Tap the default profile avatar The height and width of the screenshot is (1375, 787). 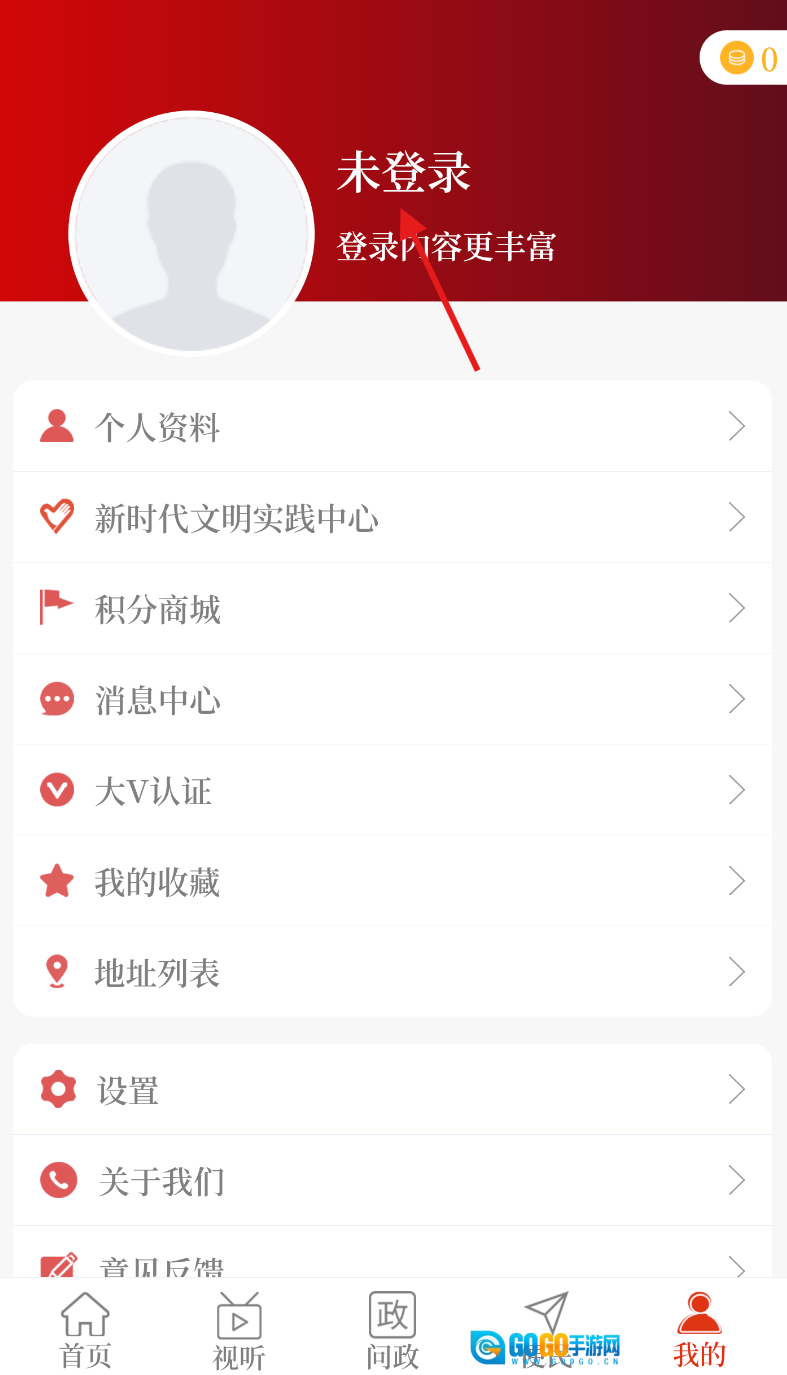191,233
